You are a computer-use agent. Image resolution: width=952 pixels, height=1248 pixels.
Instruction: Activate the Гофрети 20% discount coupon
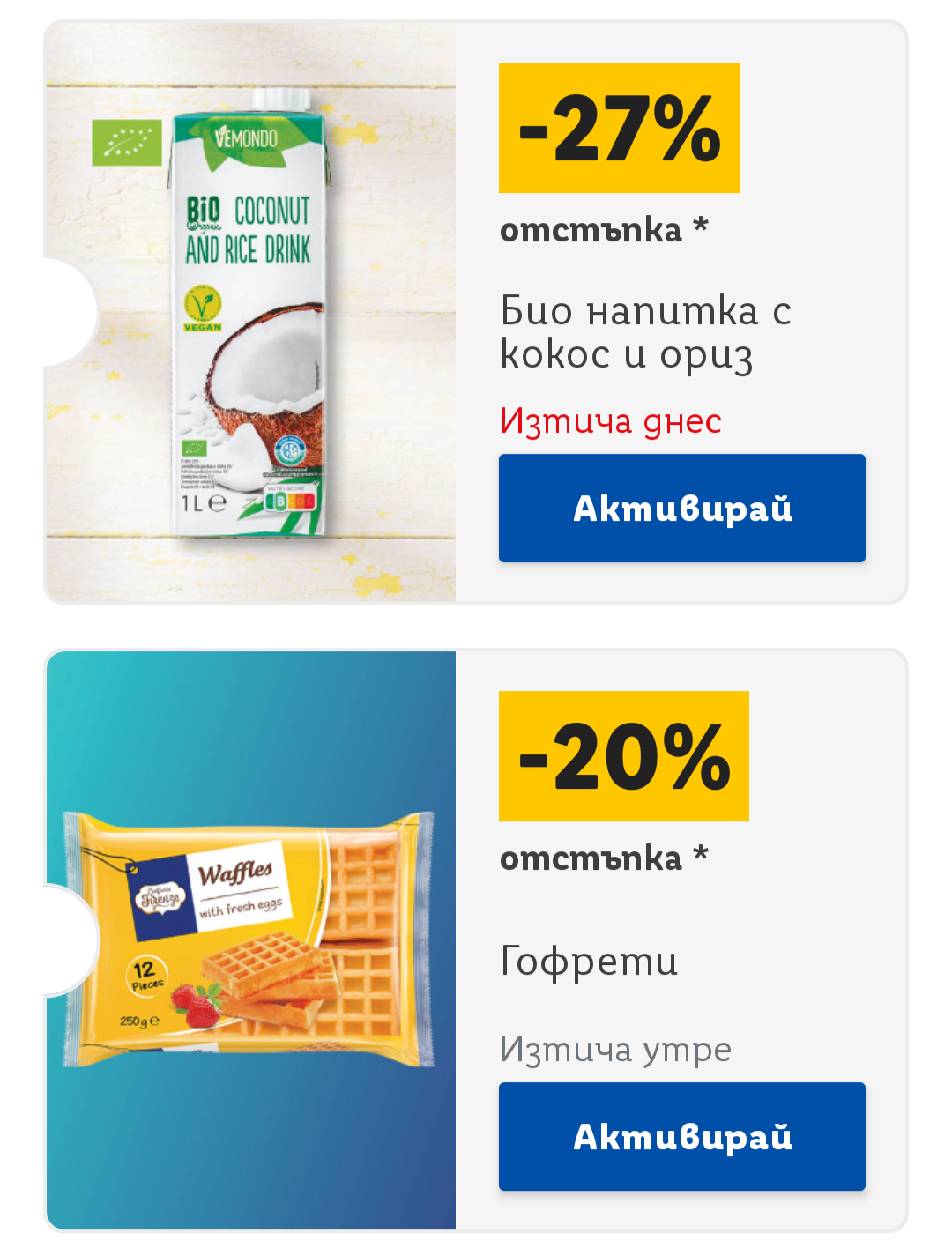(681, 1137)
